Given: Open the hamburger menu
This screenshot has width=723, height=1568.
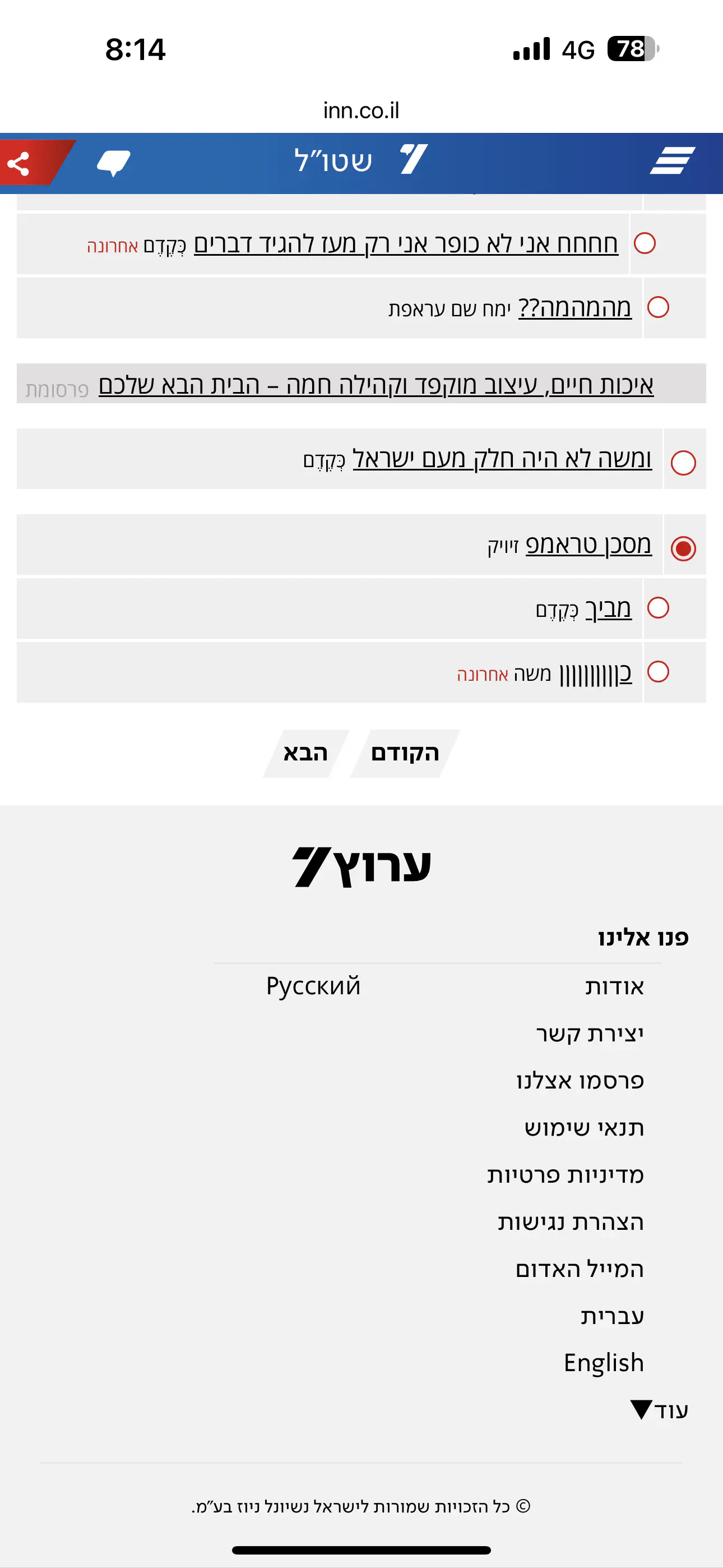Looking at the screenshot, I should pos(672,161).
